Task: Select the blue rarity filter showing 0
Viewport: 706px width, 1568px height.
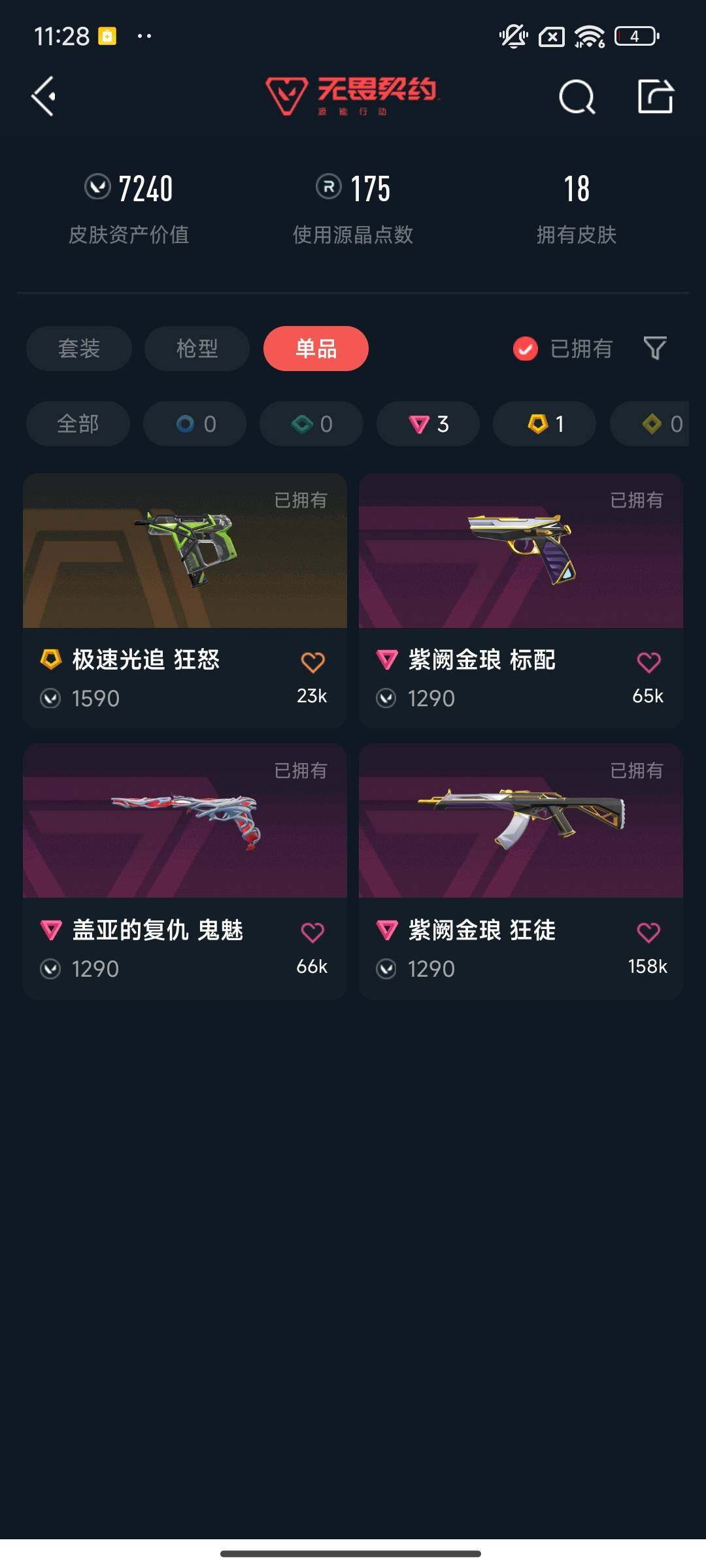Action: point(194,423)
